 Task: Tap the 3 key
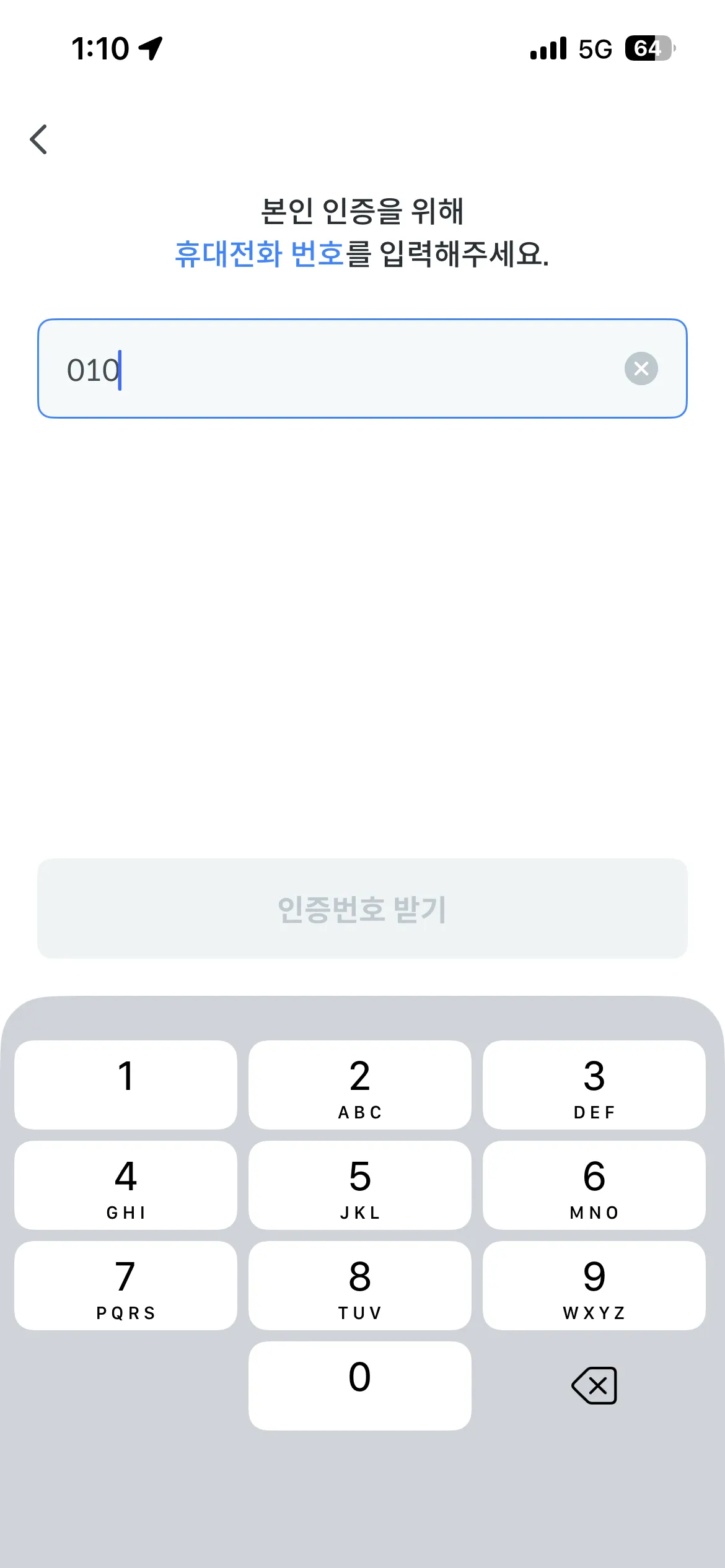tap(594, 1084)
